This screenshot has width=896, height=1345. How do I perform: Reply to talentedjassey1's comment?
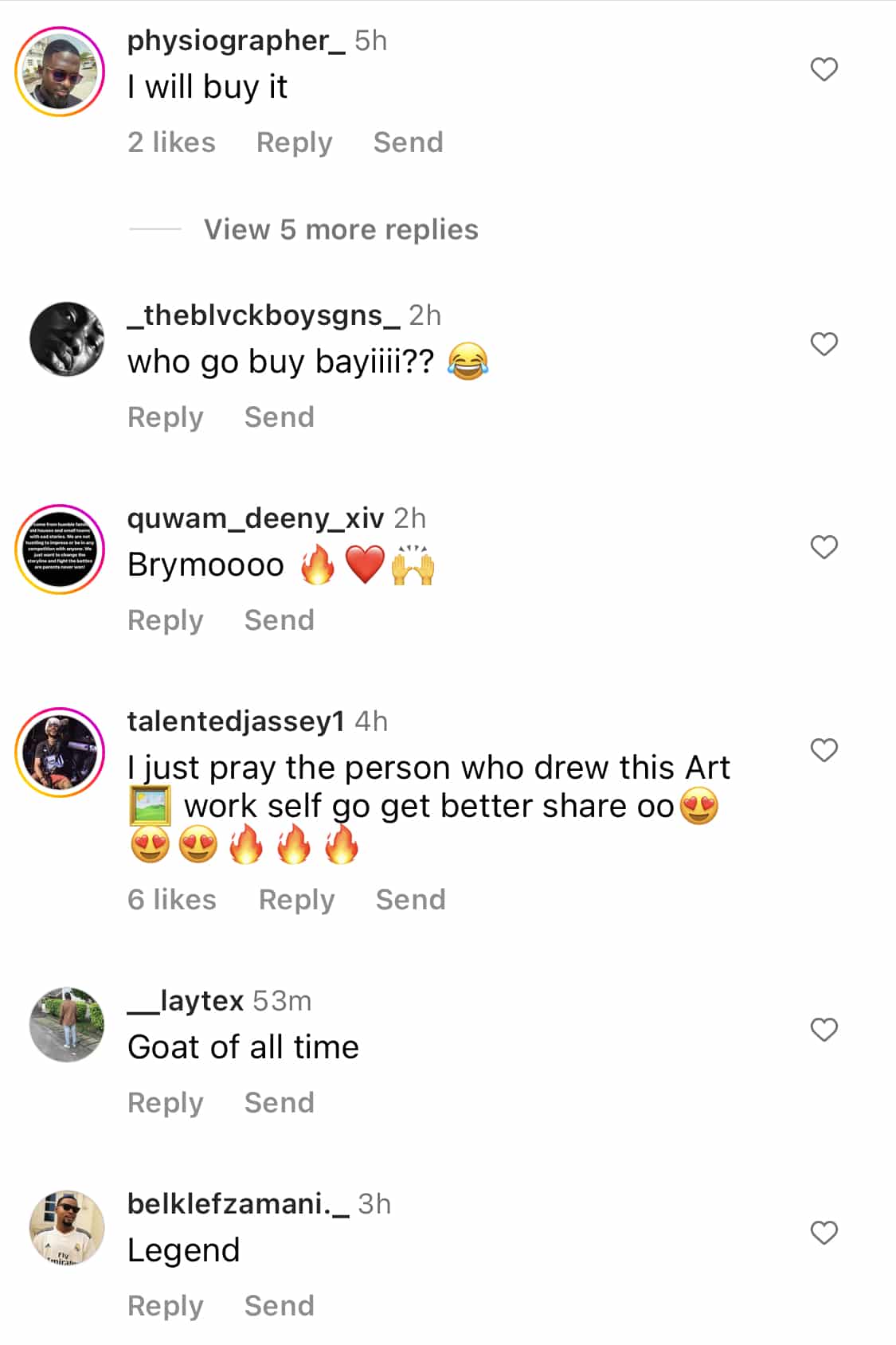click(x=296, y=900)
